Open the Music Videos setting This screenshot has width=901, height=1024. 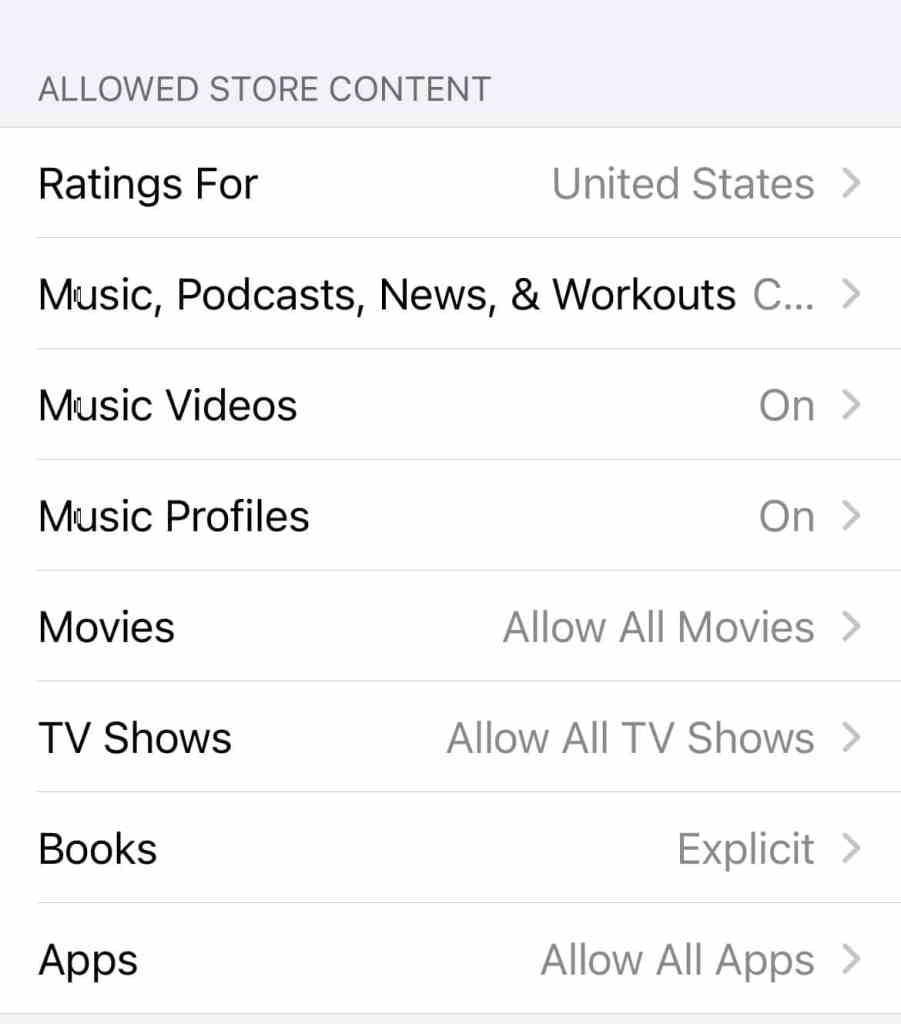click(x=167, y=405)
